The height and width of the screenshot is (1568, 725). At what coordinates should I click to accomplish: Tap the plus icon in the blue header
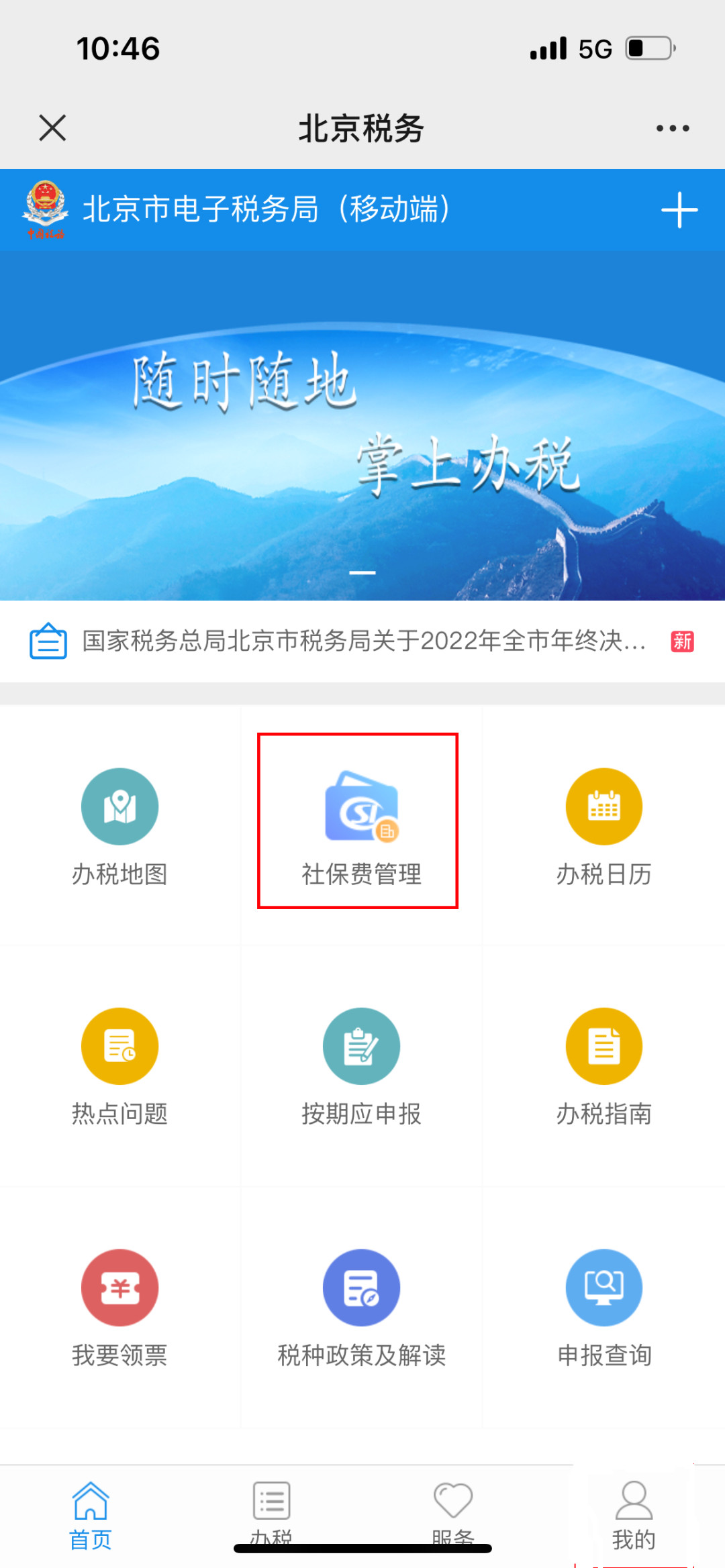pyautogui.click(x=679, y=210)
